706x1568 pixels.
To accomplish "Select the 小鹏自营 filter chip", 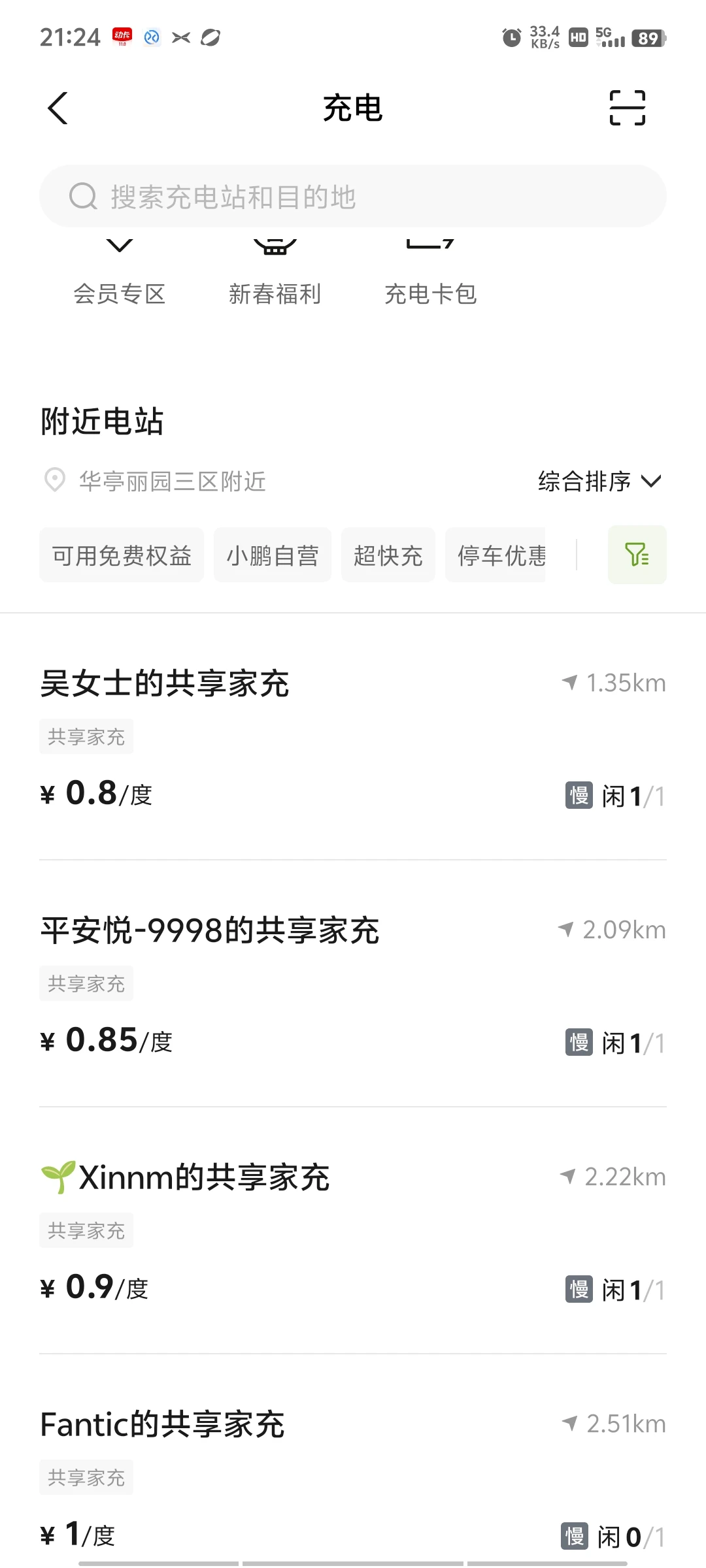I will (x=273, y=555).
